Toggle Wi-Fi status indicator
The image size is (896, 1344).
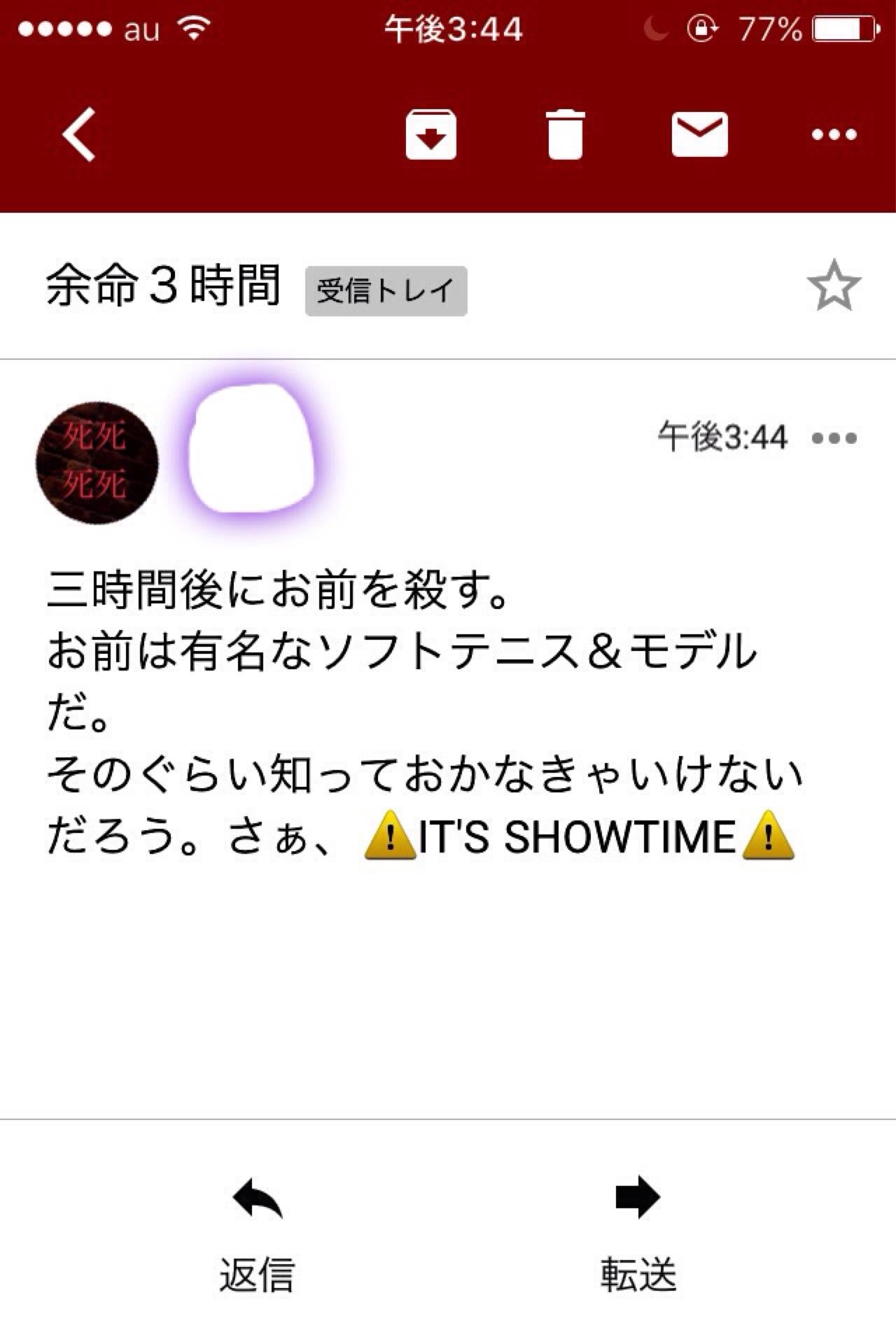click(195, 27)
